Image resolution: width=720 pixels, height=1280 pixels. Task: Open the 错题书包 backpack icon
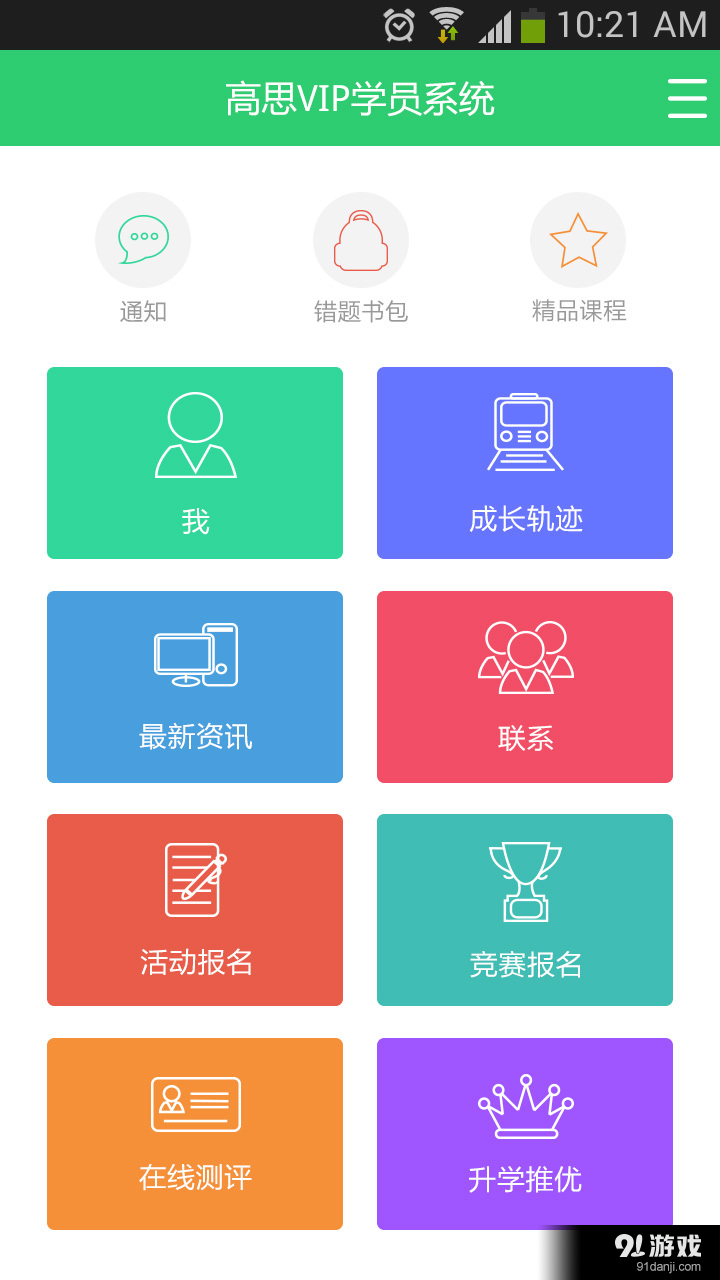coord(361,239)
